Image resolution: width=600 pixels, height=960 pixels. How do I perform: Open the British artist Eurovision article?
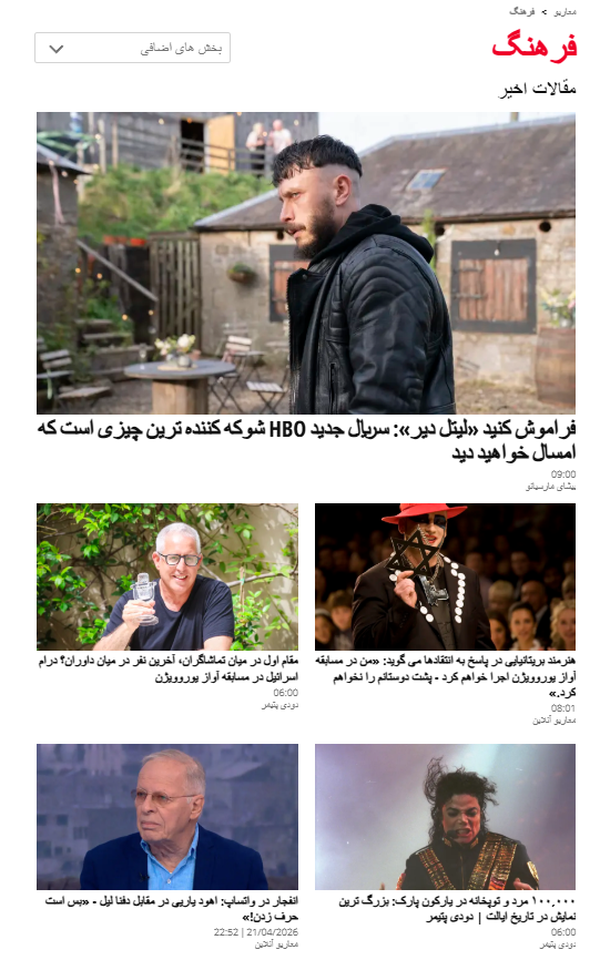pos(446,677)
